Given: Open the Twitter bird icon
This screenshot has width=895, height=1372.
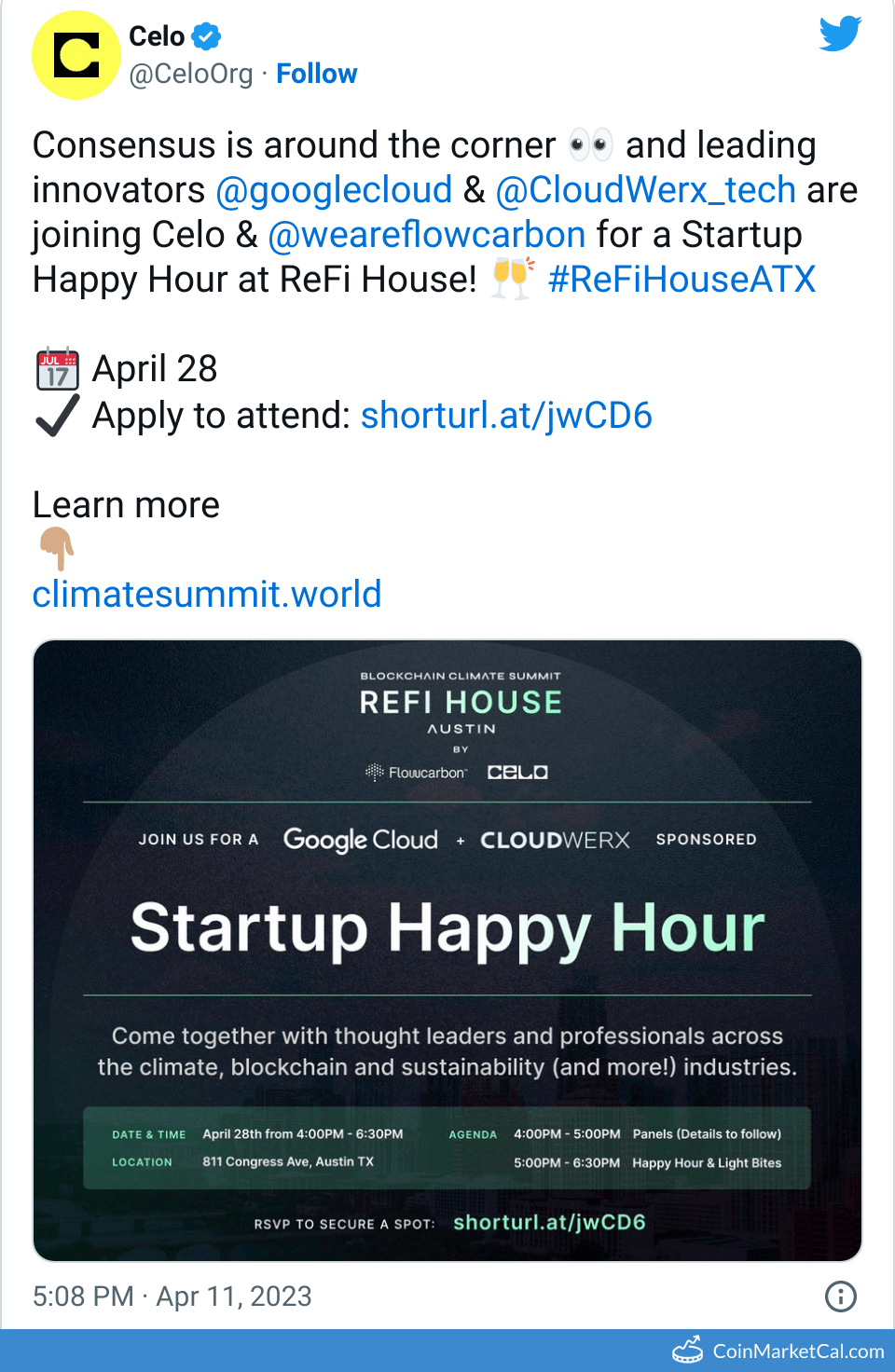Looking at the screenshot, I should [840, 34].
